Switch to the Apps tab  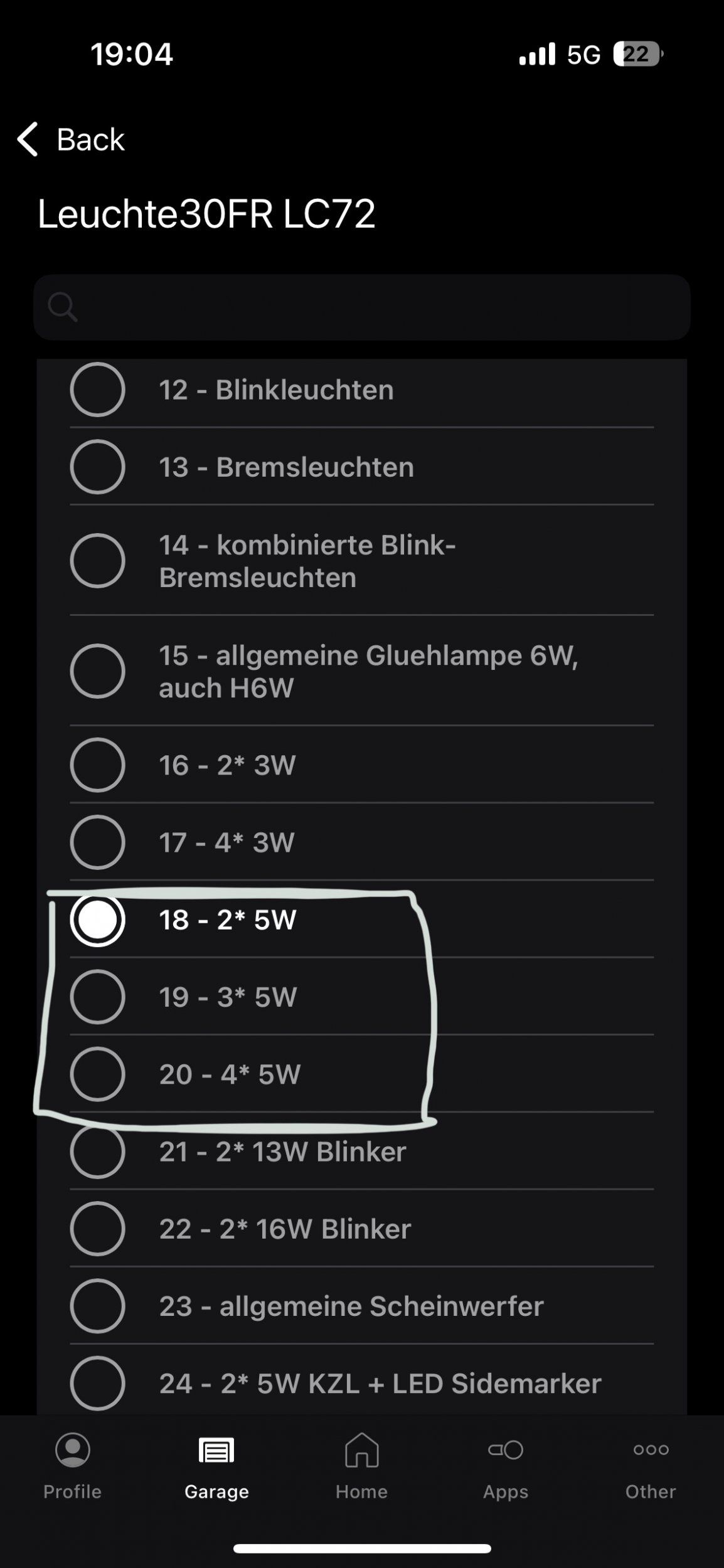(x=506, y=1466)
